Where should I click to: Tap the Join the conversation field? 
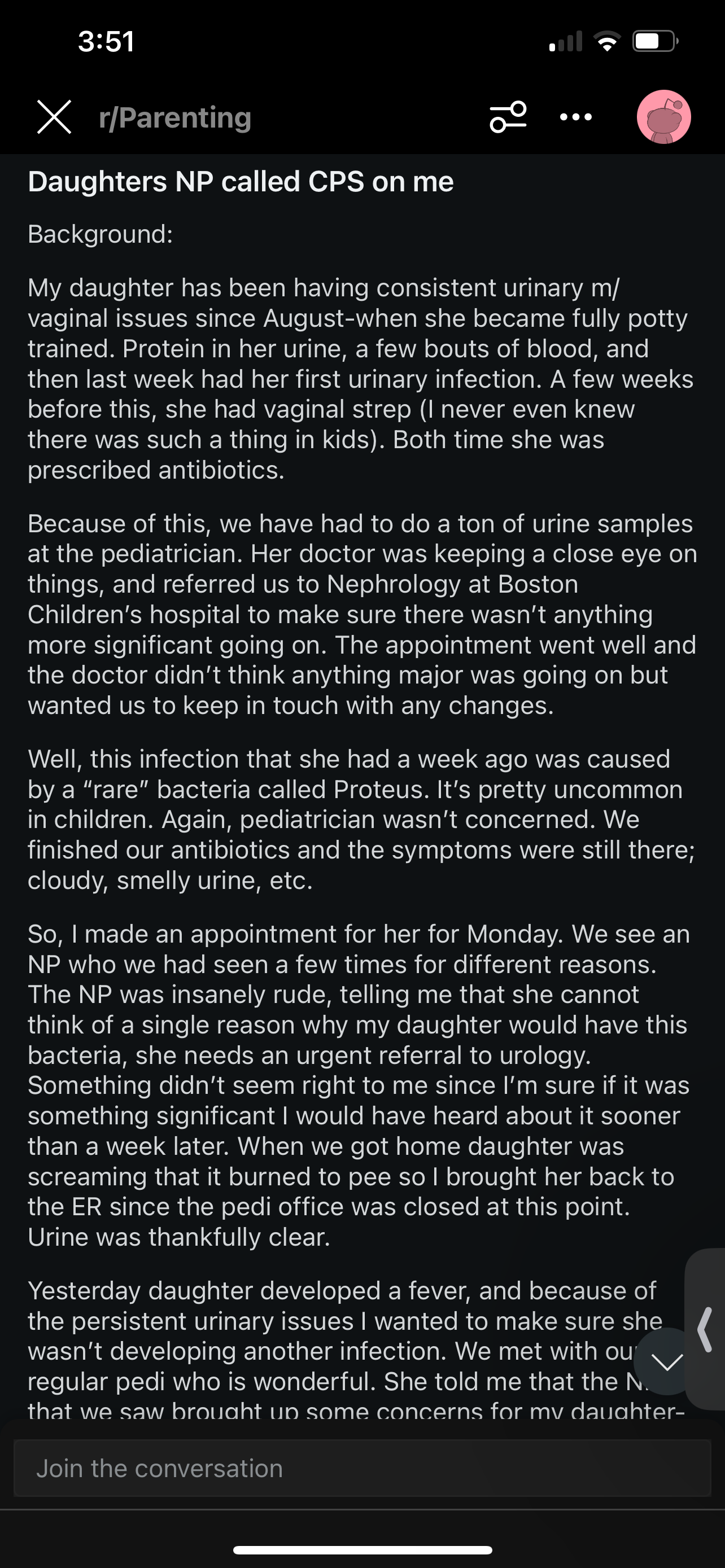pyautogui.click(x=362, y=1469)
